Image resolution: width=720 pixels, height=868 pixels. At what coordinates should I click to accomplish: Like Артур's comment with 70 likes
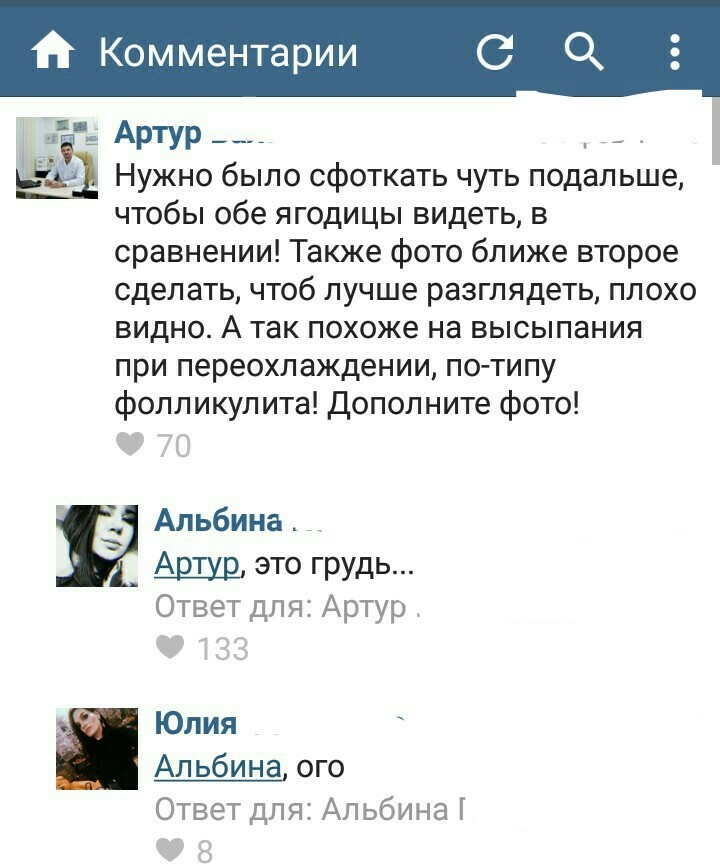pyautogui.click(x=131, y=445)
